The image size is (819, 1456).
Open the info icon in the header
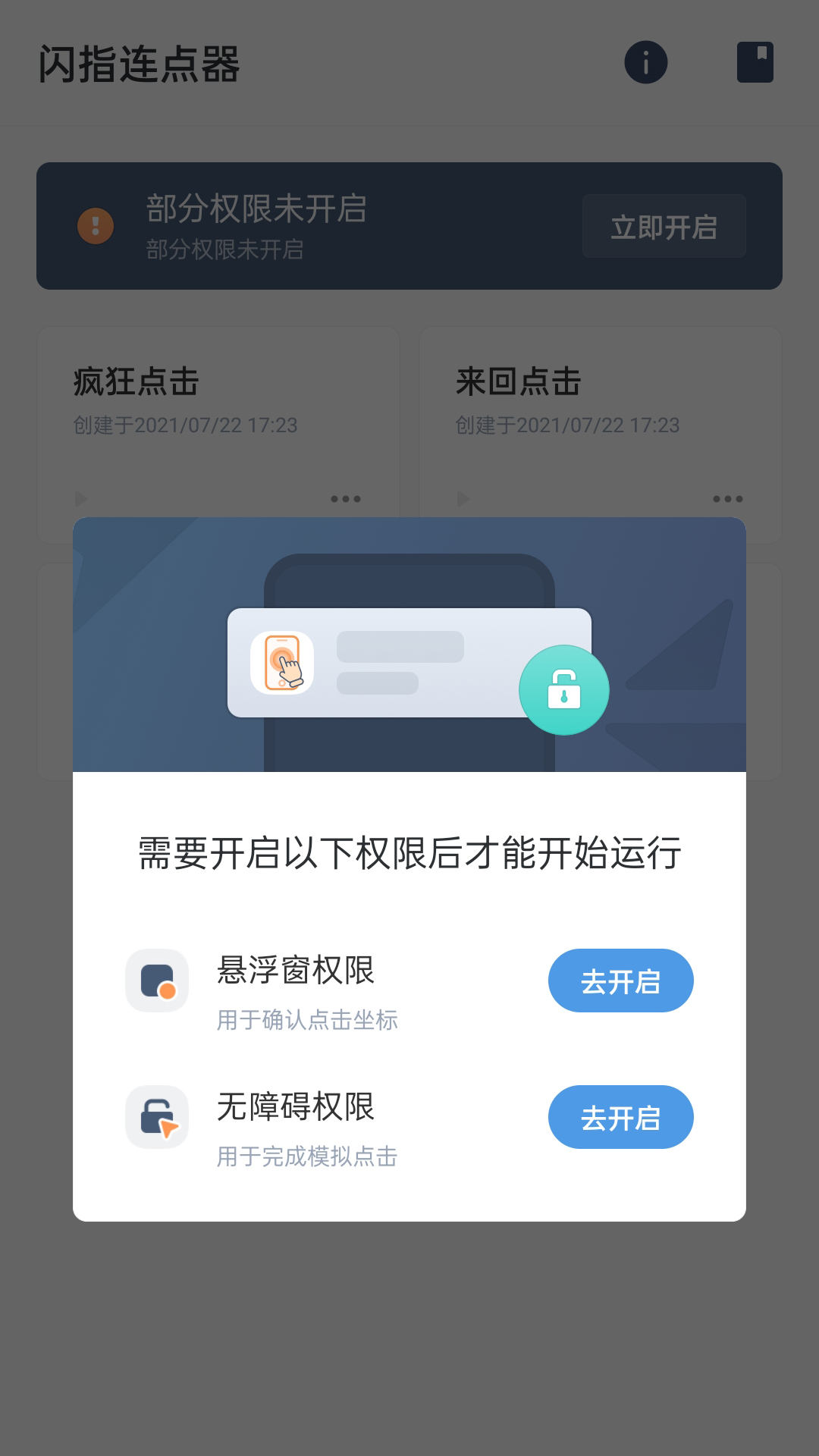tap(645, 62)
